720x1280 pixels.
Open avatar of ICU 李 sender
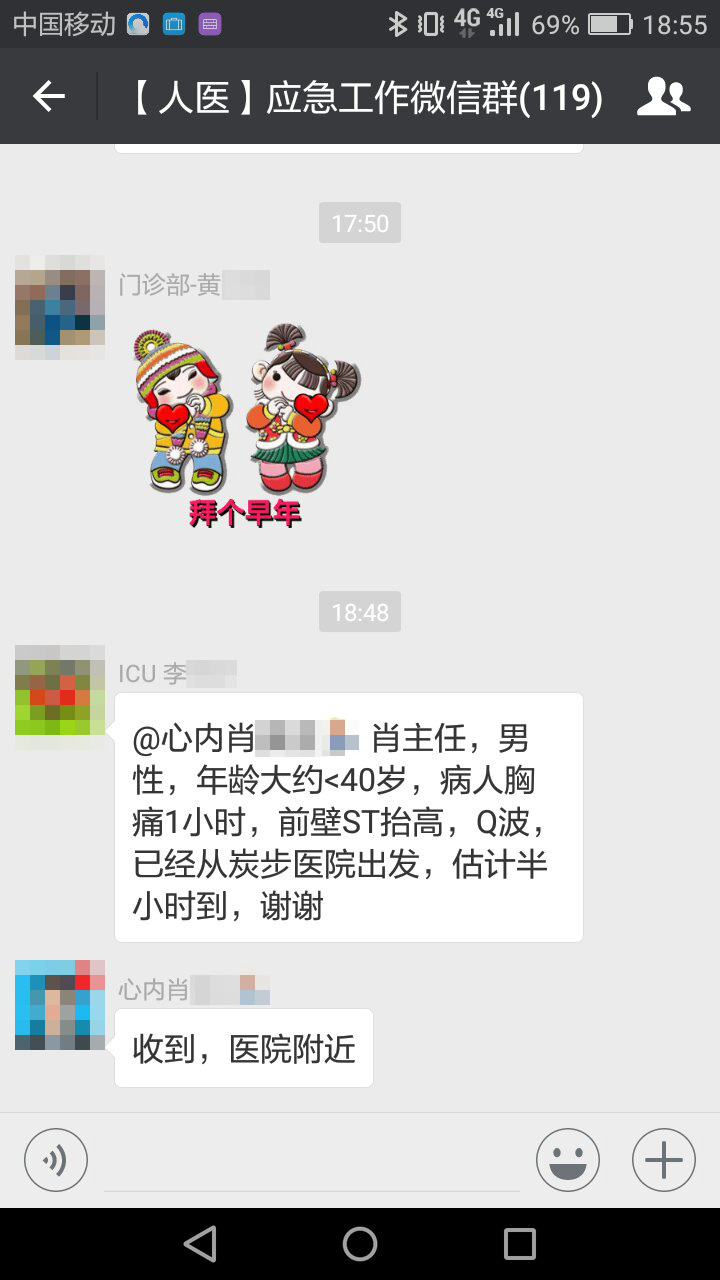pos(60,697)
